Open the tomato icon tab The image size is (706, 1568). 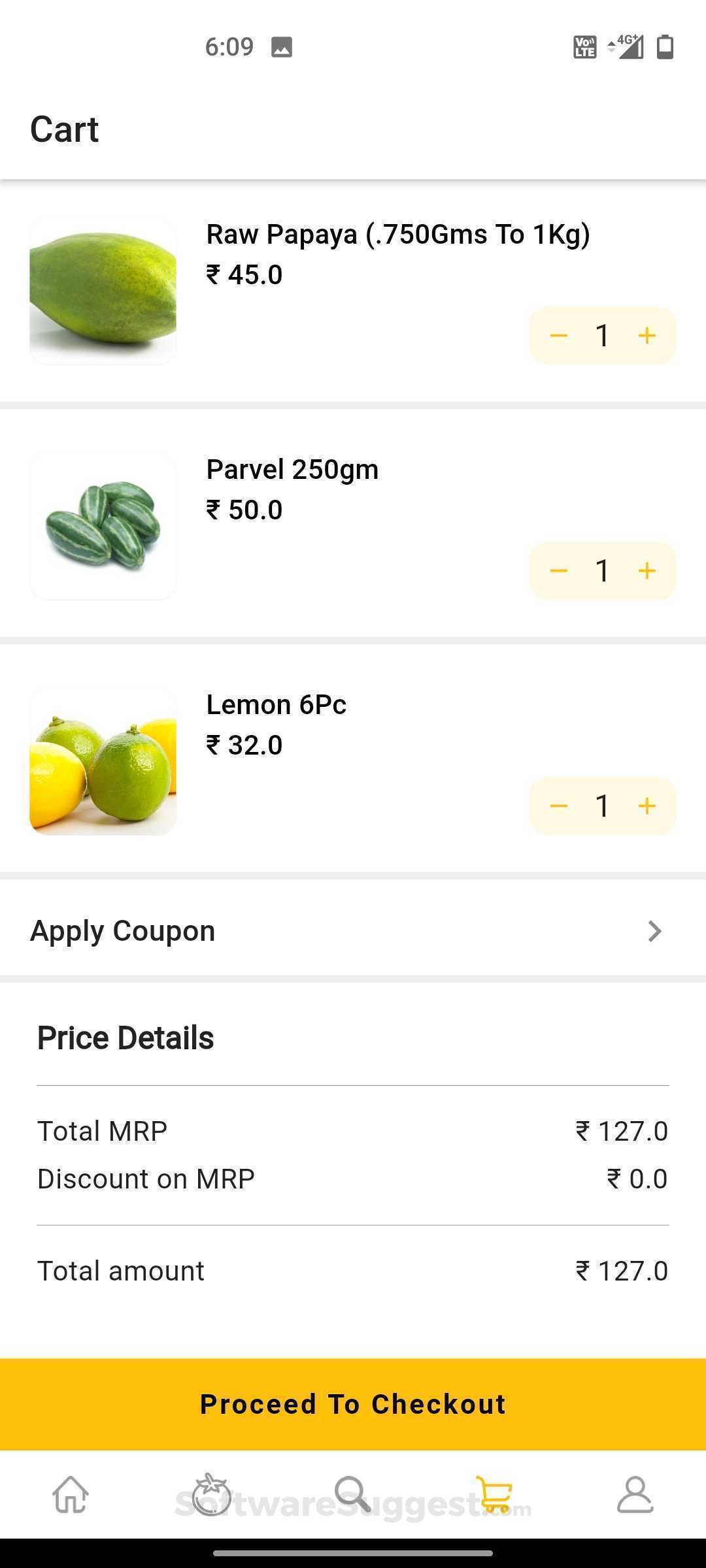point(212,1495)
